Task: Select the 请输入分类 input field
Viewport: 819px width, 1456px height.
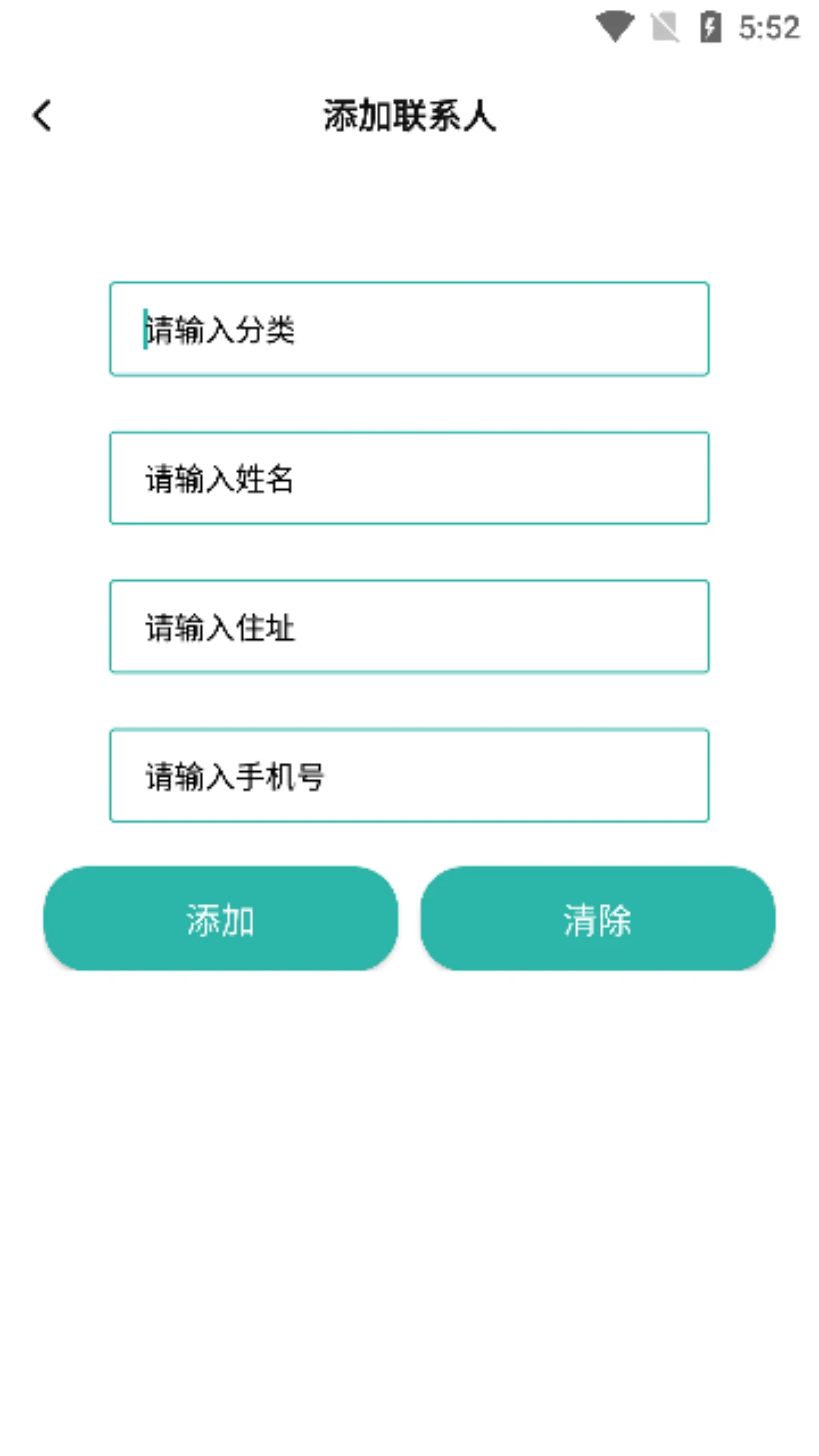Action: coord(409,328)
